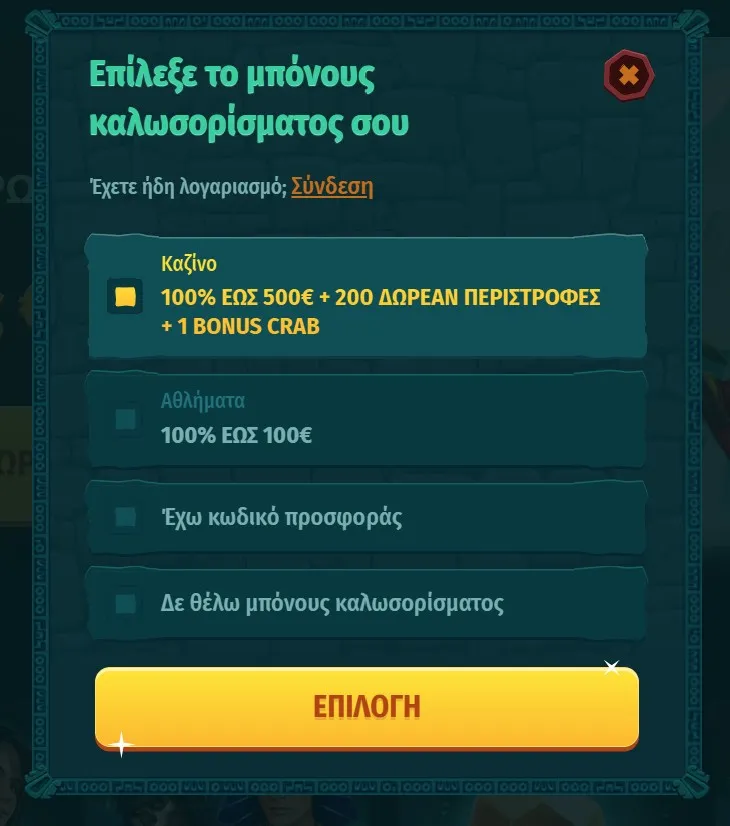
Task: Open the Σύνδεση login link
Action: pos(332,186)
